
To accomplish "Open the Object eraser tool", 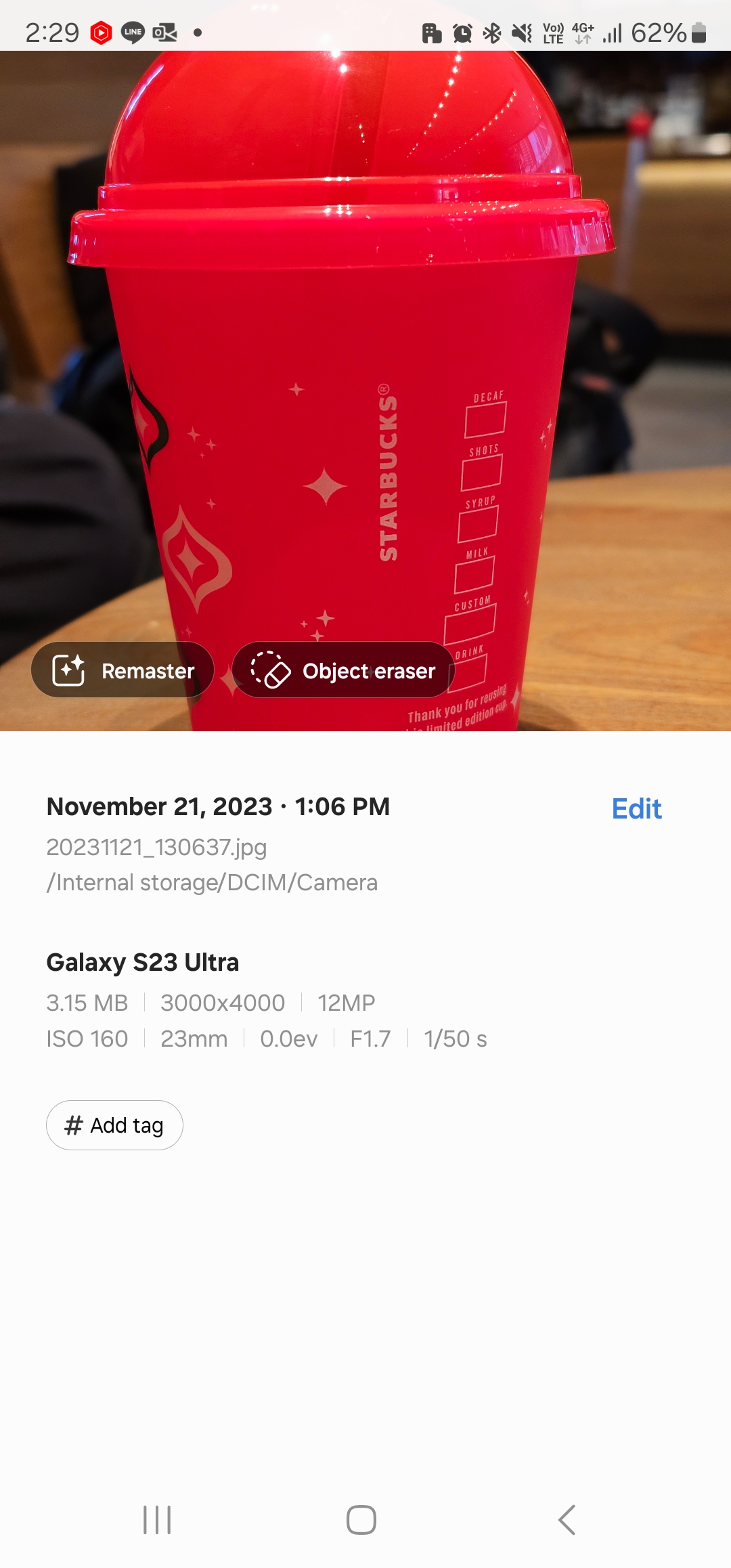I will coord(343,670).
